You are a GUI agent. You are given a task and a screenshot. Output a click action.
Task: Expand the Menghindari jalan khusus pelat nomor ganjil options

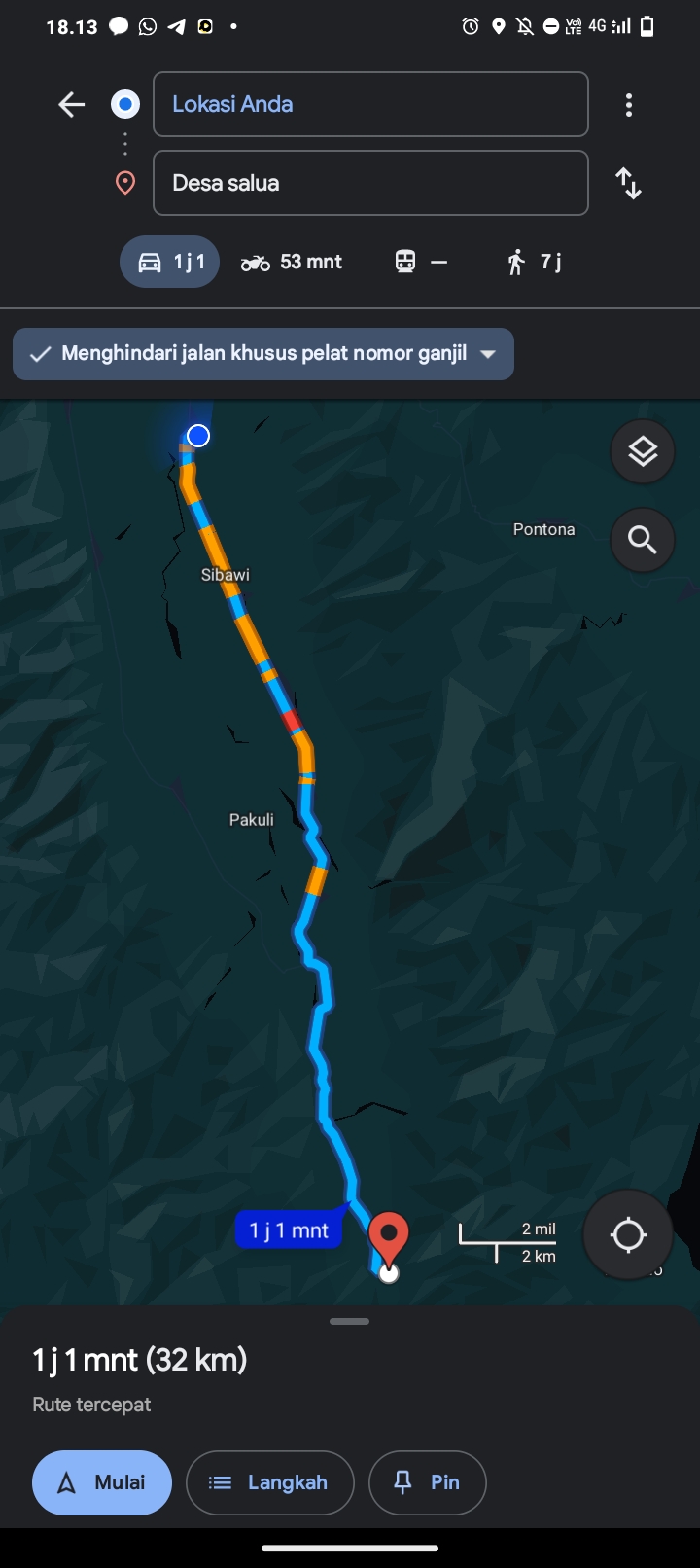263,354
